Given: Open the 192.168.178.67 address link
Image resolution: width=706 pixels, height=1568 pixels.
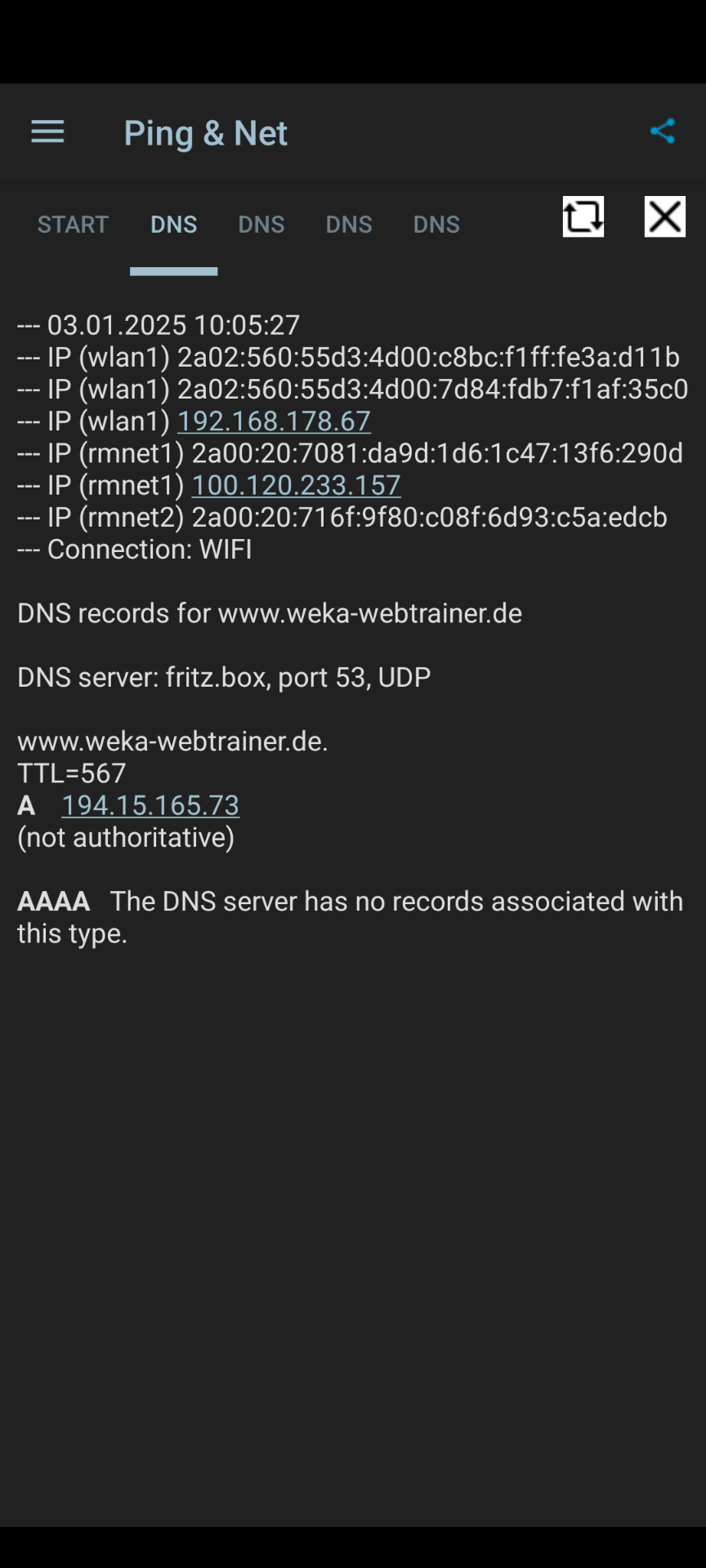Looking at the screenshot, I should click(x=274, y=421).
